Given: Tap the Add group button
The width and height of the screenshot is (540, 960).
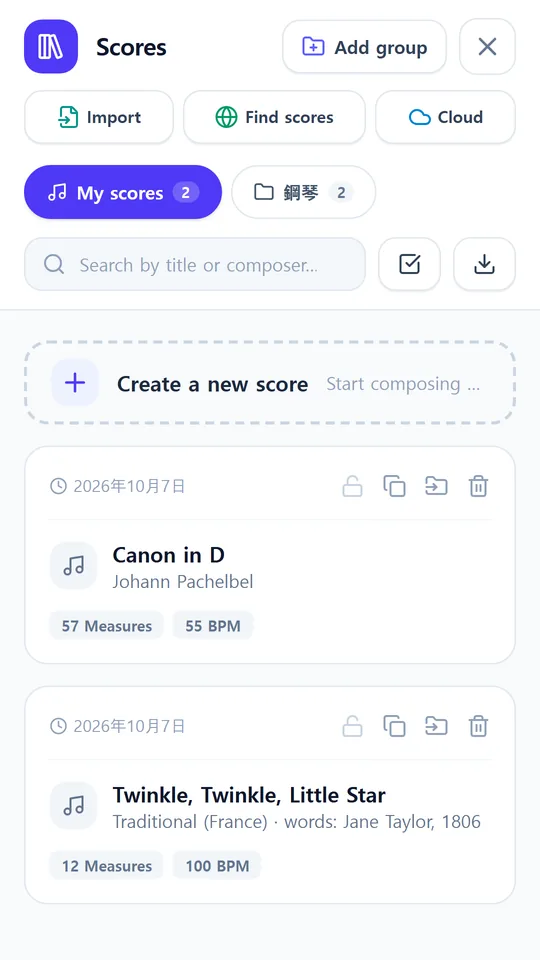Looking at the screenshot, I should coord(364,47).
